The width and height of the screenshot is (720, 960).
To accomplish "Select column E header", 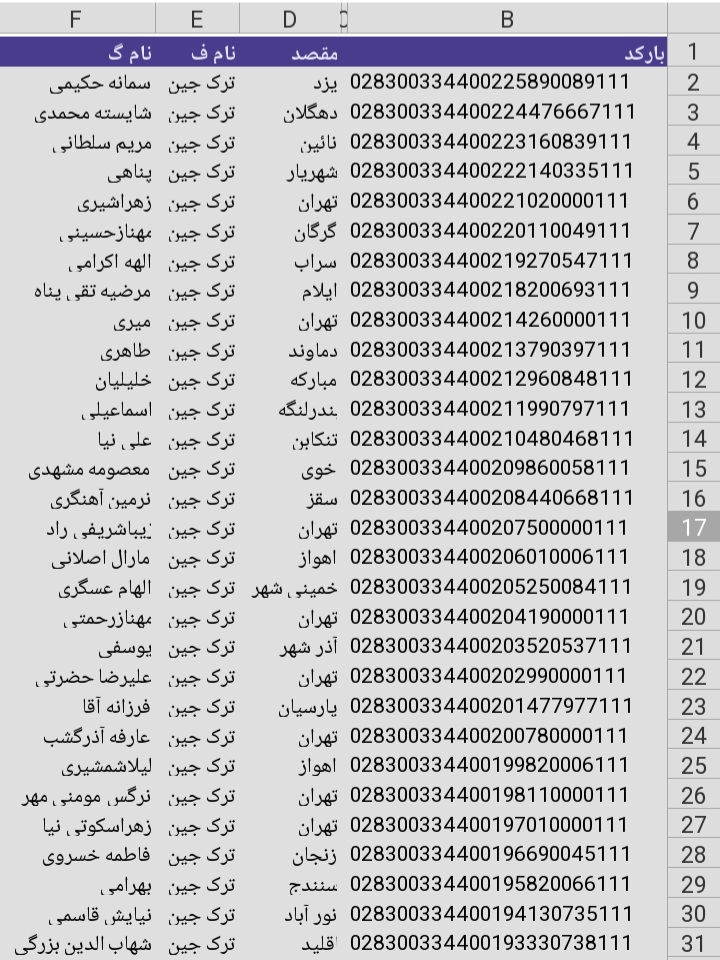I will (x=196, y=18).
